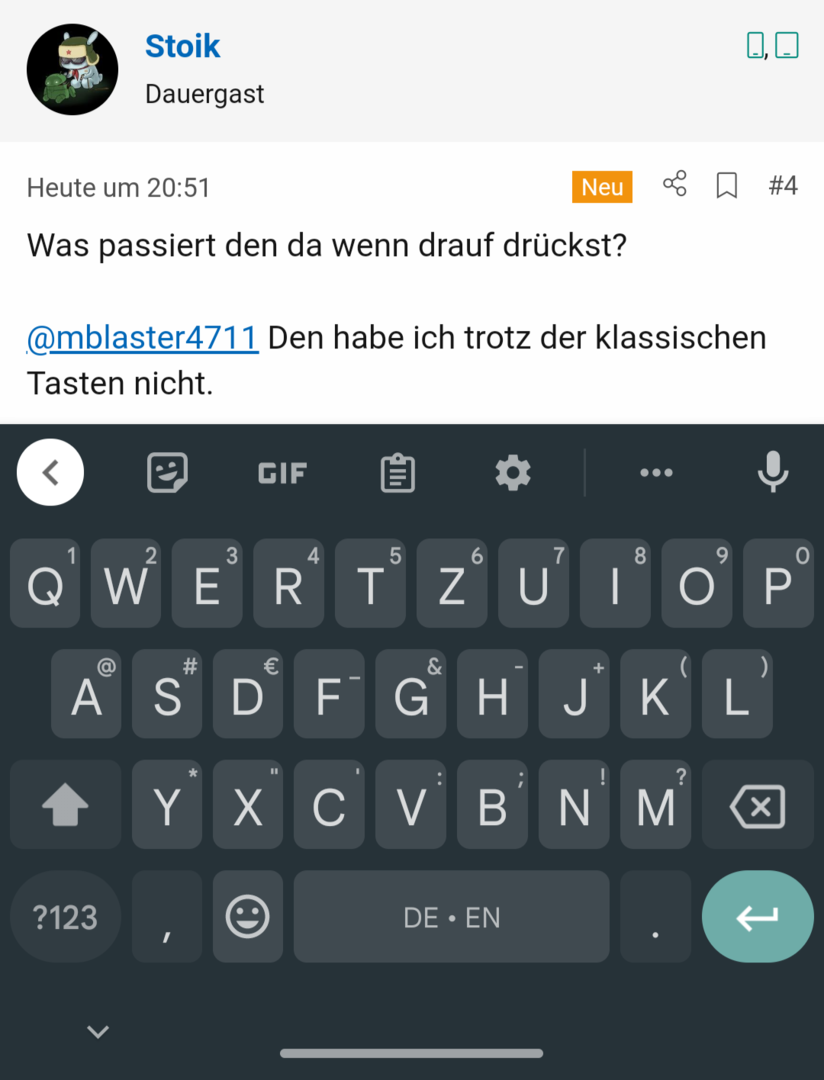This screenshot has height=1080, width=824.
Task: Open Stoik's profile via username
Action: tap(182, 46)
